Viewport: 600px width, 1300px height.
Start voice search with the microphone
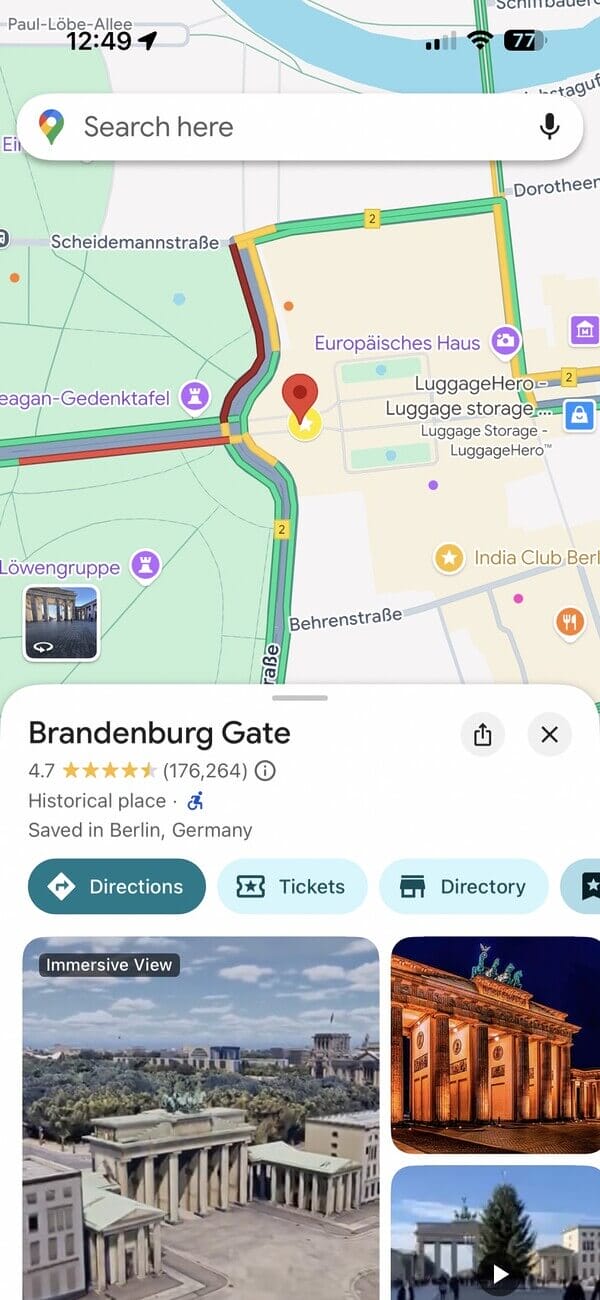coord(549,127)
